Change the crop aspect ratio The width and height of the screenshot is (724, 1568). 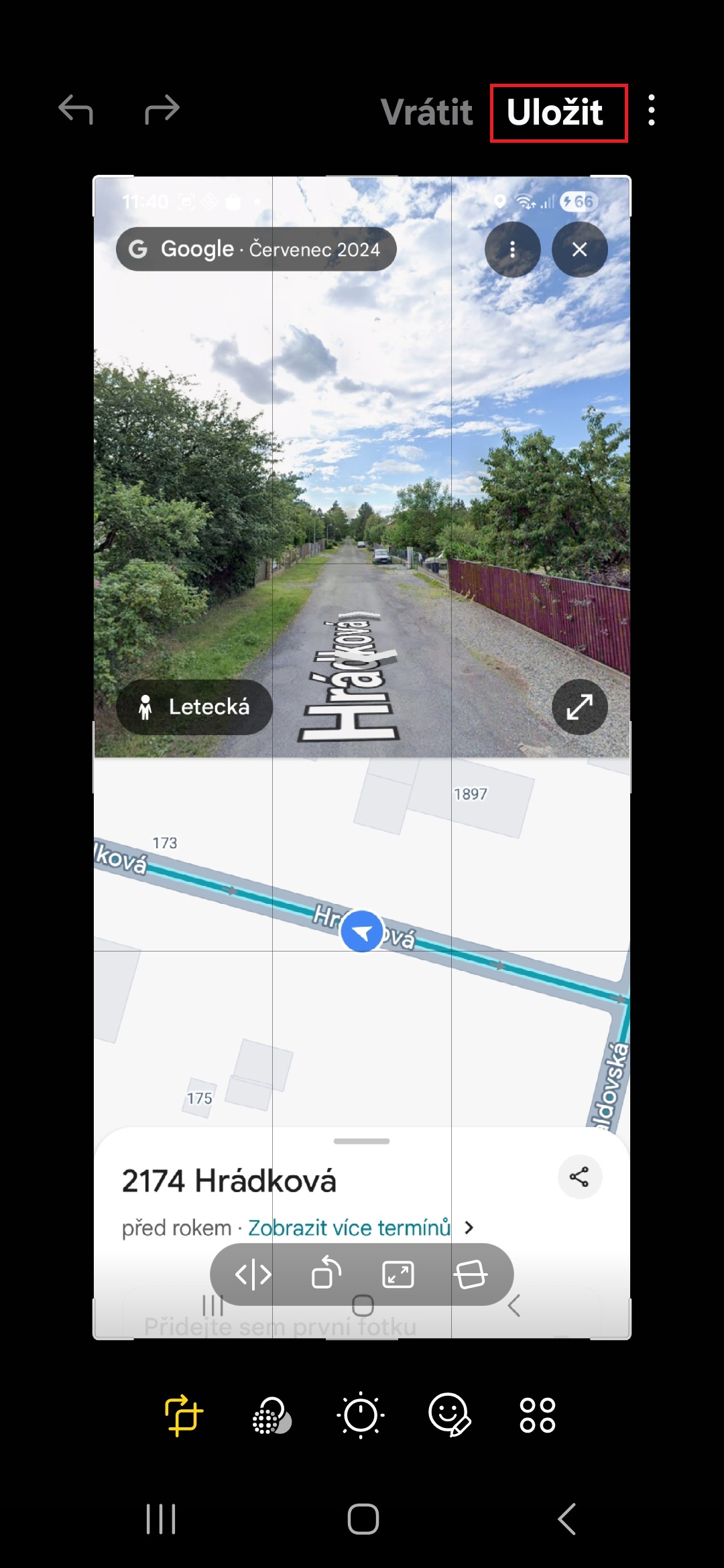point(398,1275)
